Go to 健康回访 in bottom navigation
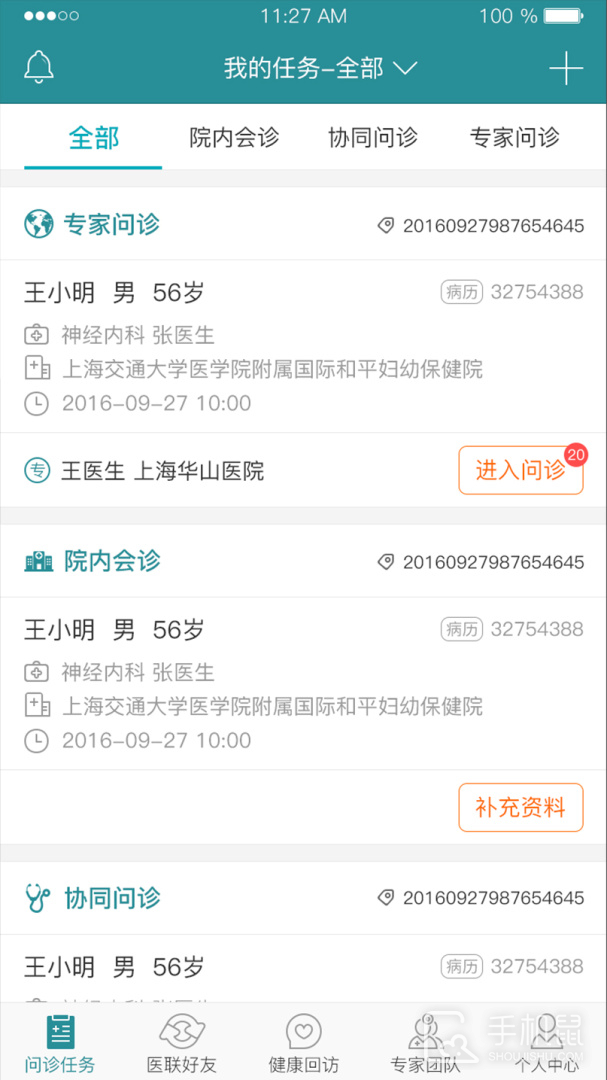 coord(303,1044)
